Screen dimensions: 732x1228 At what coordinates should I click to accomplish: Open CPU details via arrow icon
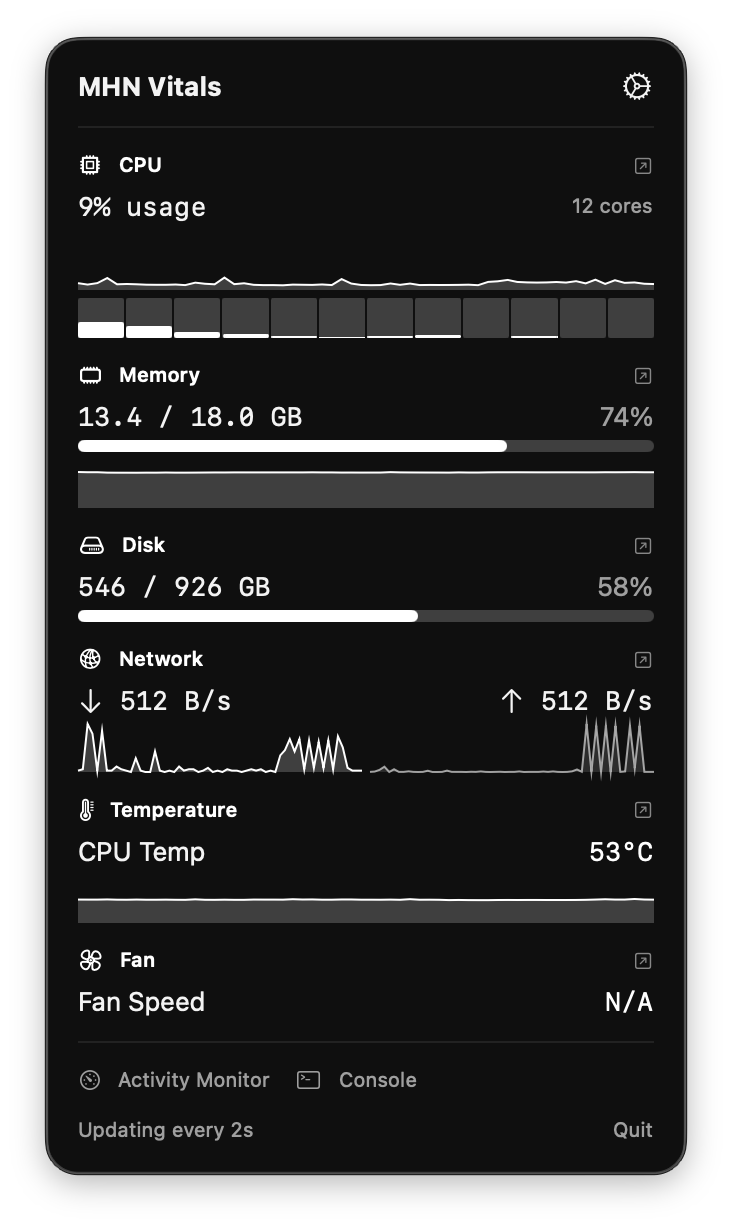[643, 166]
